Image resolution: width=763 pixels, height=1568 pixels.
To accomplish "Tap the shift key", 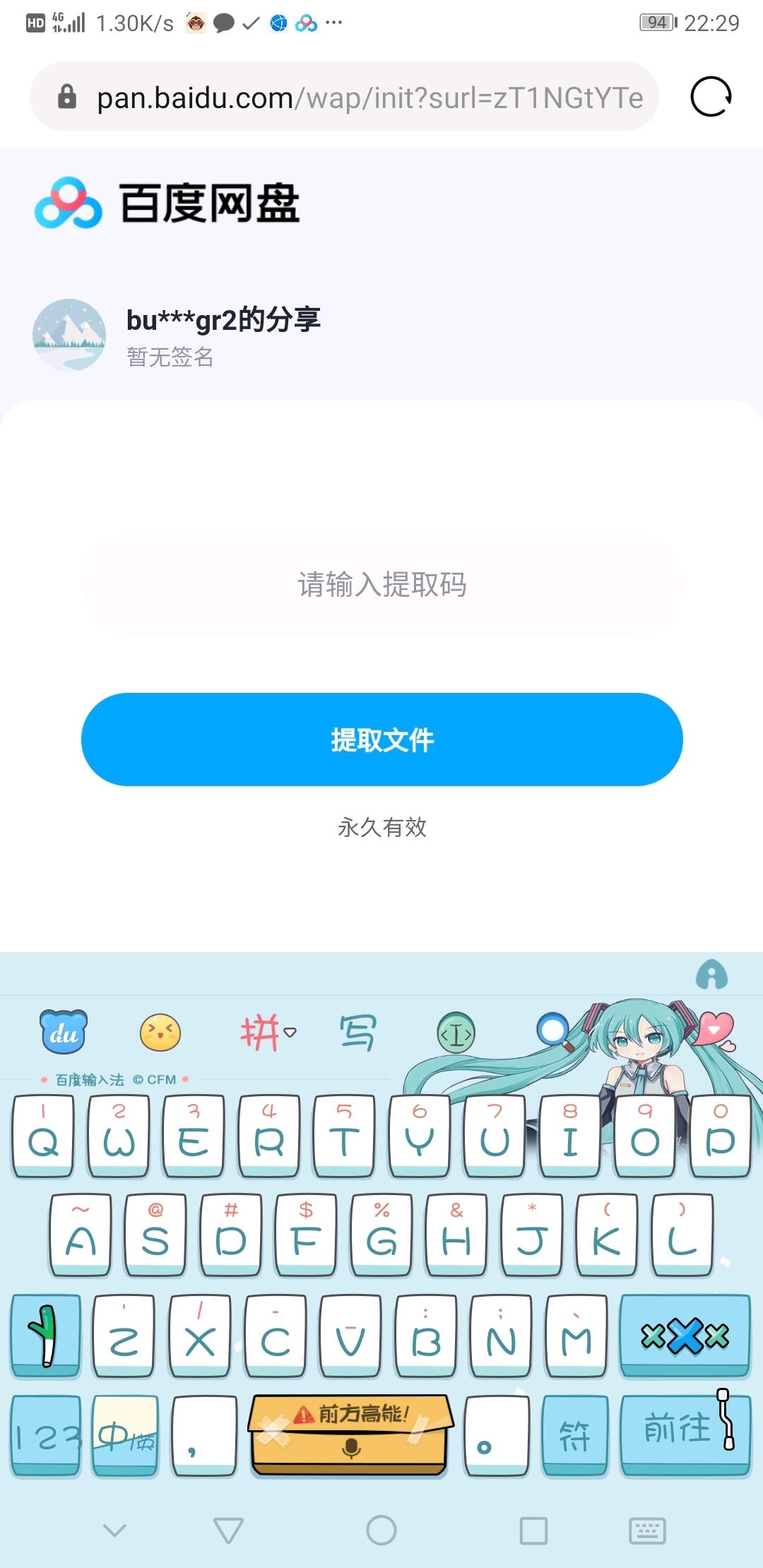I will [46, 1335].
